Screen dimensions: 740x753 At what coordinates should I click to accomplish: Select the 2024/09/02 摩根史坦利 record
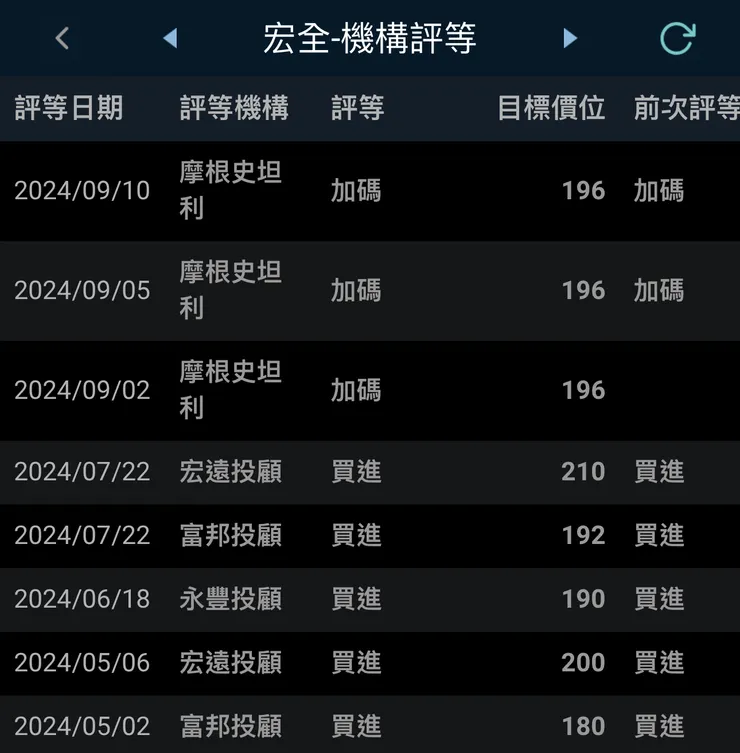[x=370, y=390]
